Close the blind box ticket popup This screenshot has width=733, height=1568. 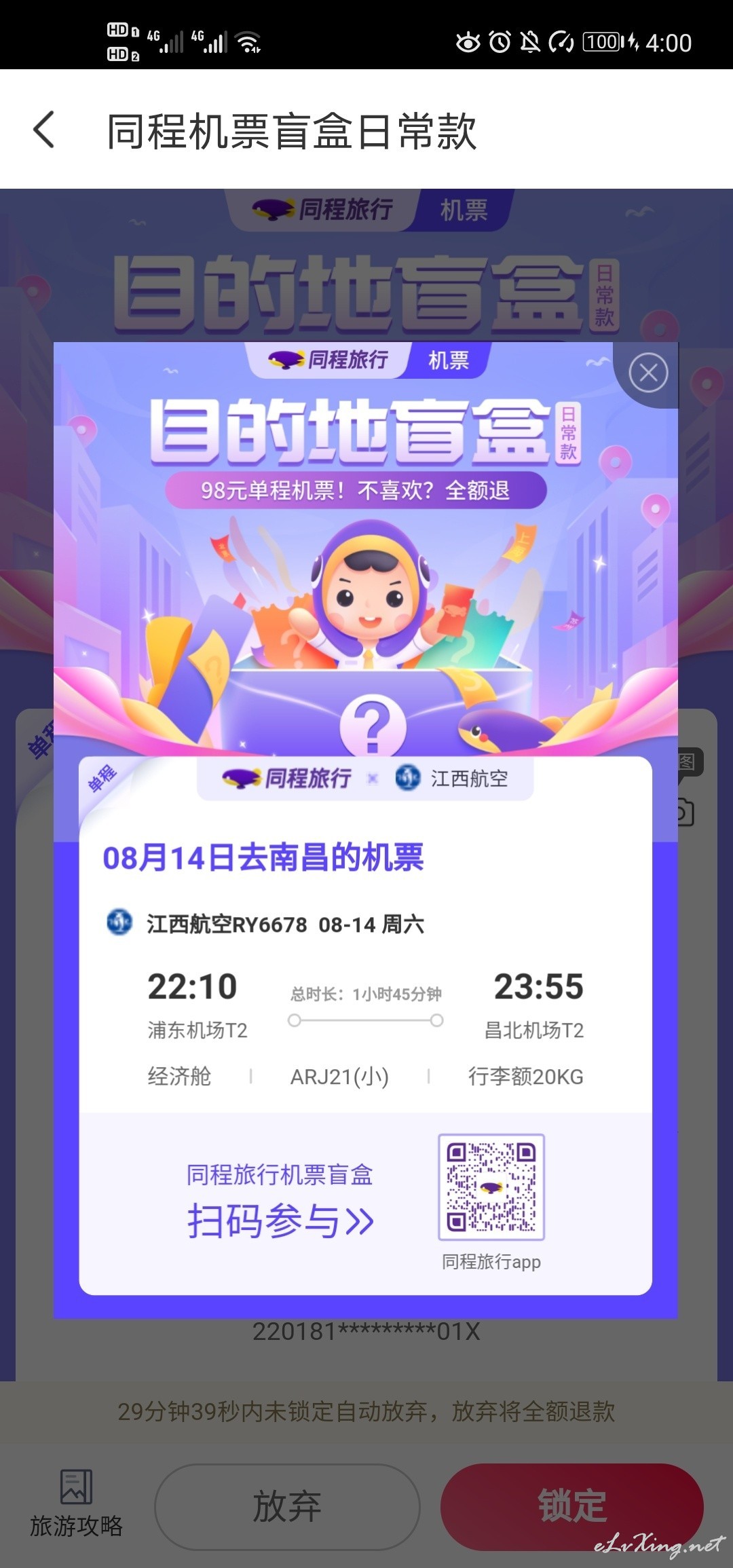pos(648,373)
